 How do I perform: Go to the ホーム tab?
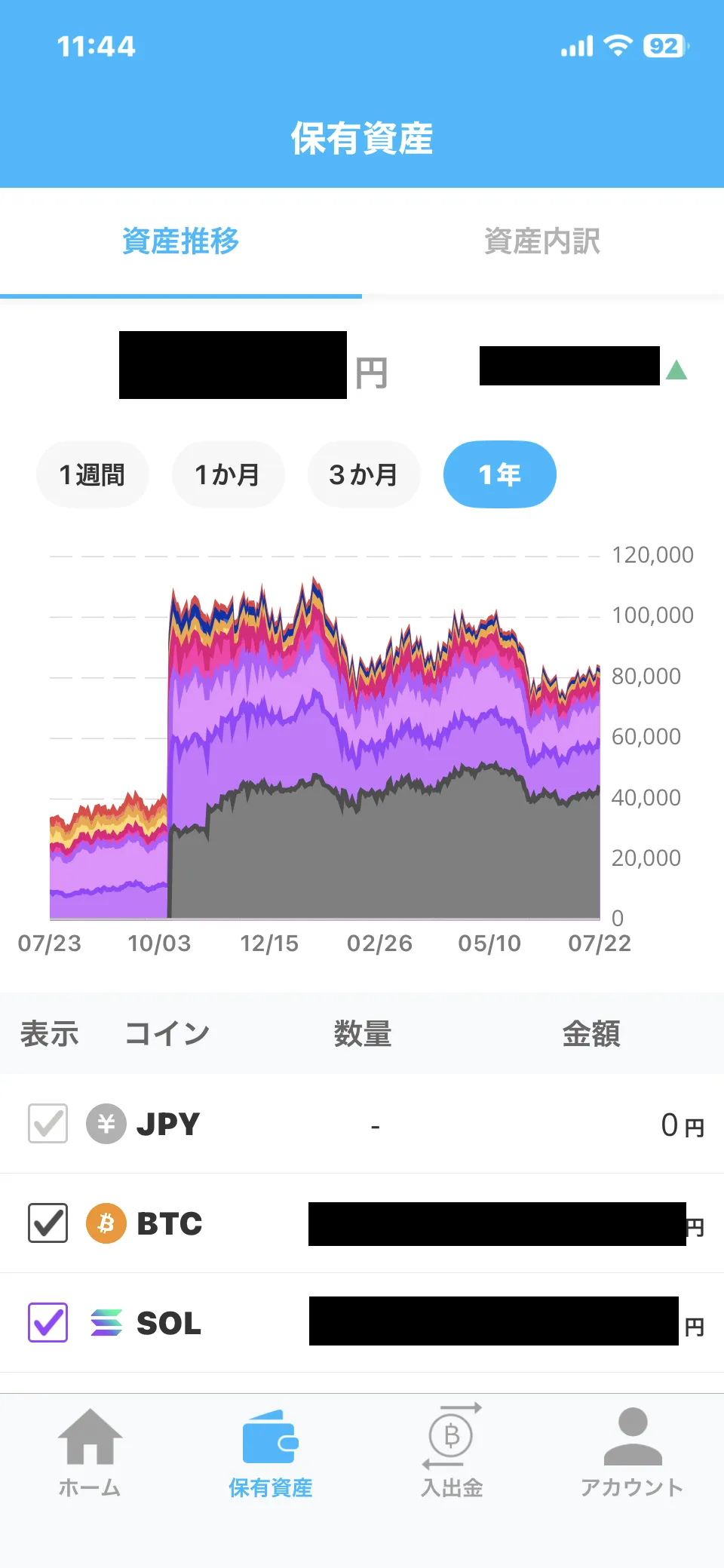tap(90, 1452)
